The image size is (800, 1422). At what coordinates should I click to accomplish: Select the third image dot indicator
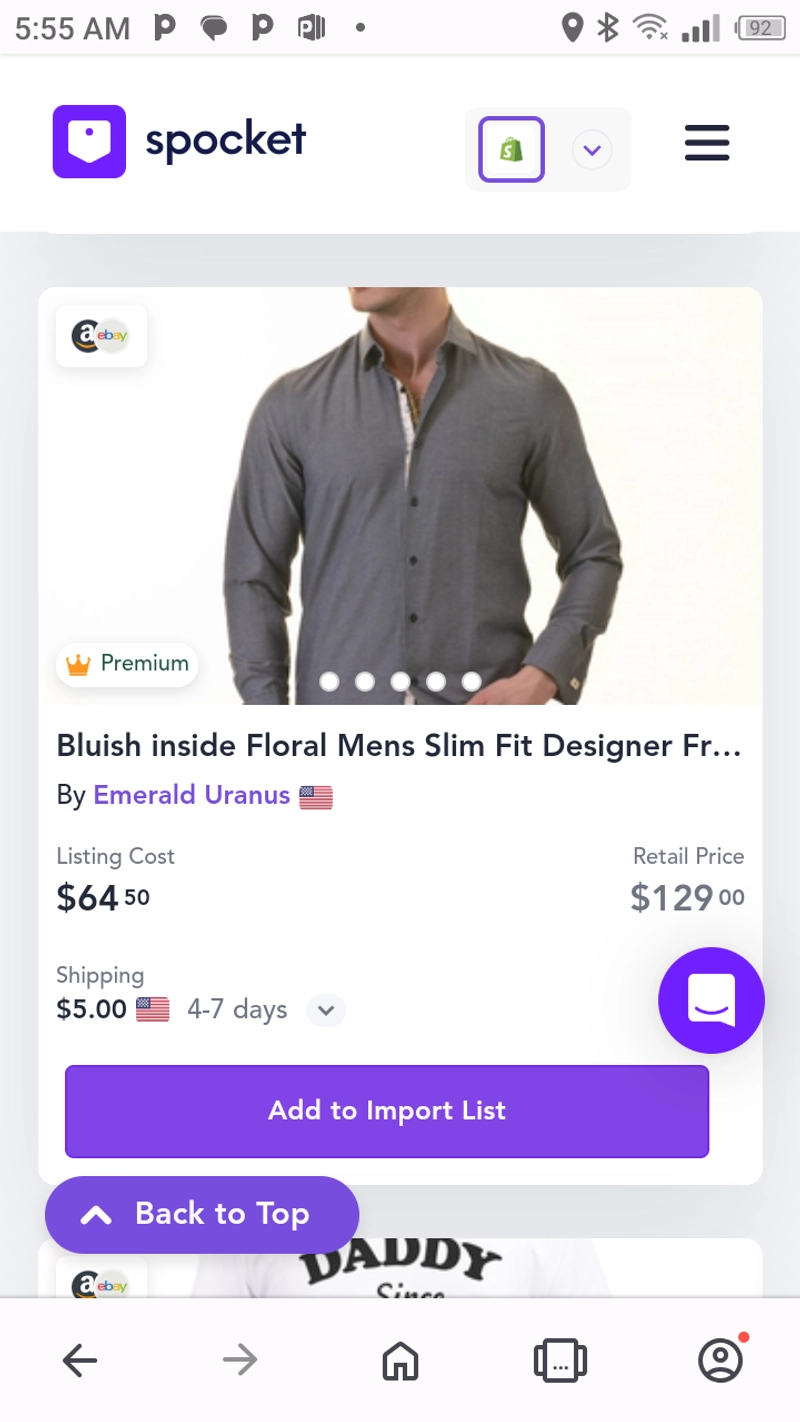coord(400,681)
